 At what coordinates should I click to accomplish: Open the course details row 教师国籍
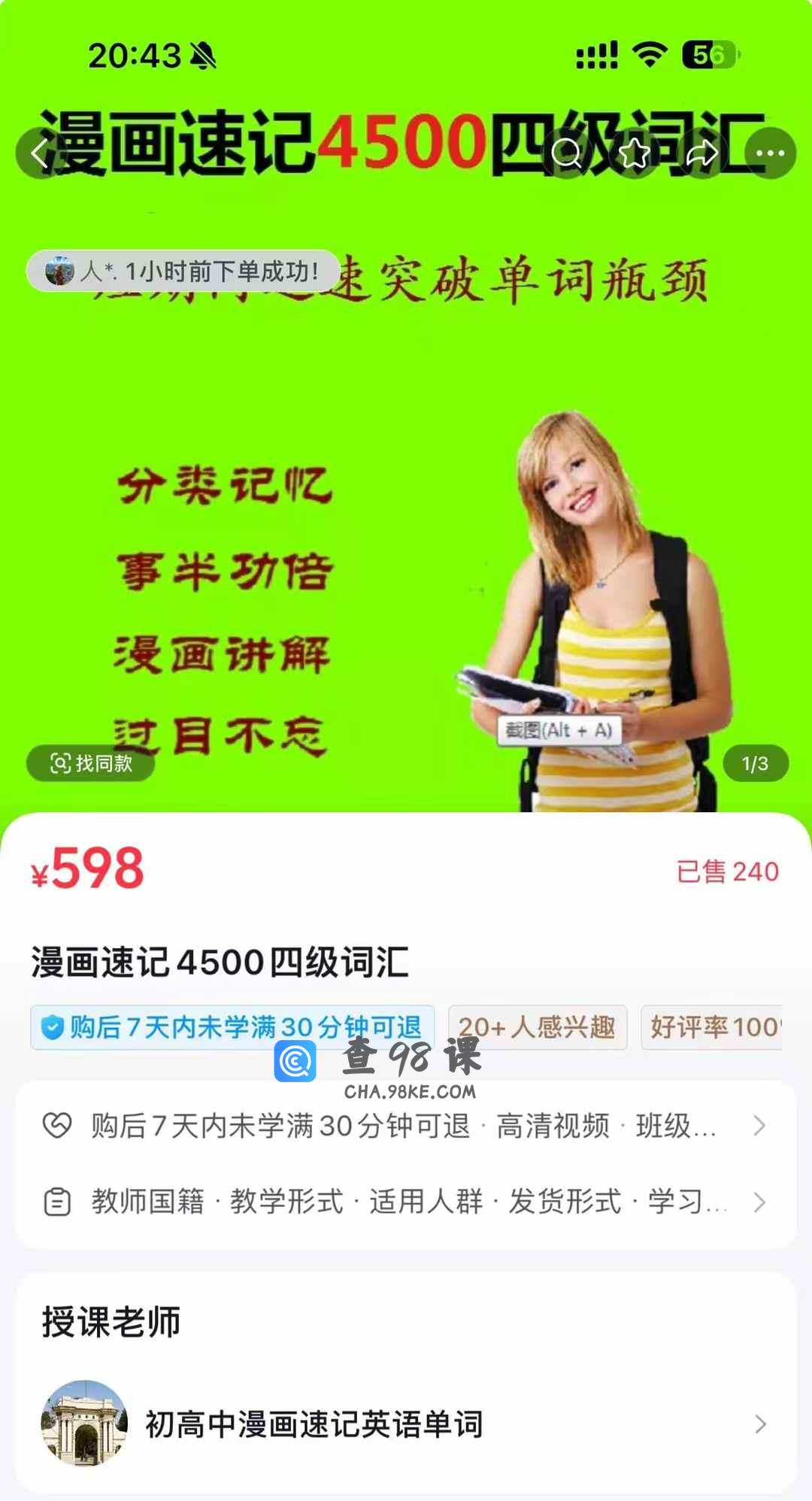[x=404, y=1202]
